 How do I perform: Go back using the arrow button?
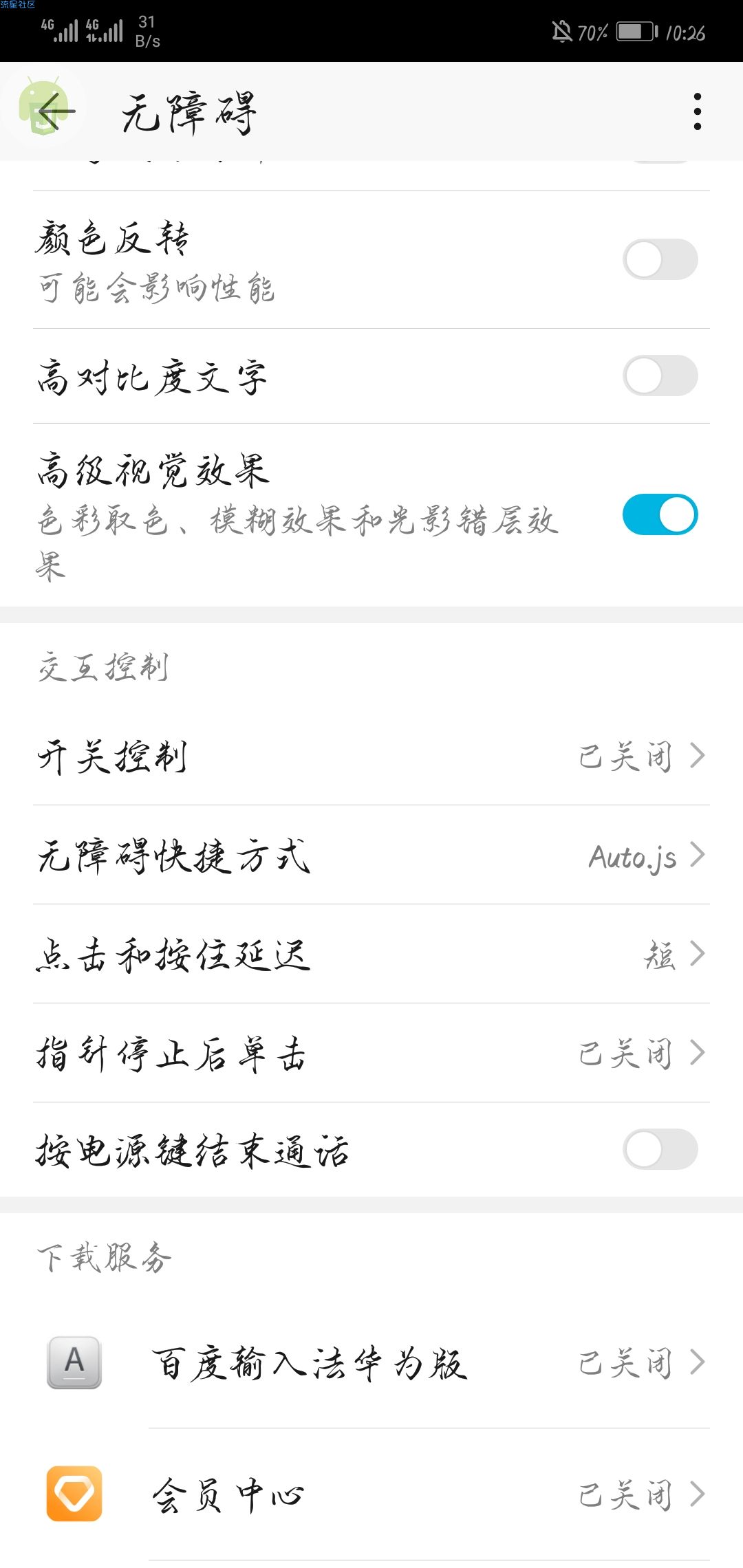[x=56, y=112]
